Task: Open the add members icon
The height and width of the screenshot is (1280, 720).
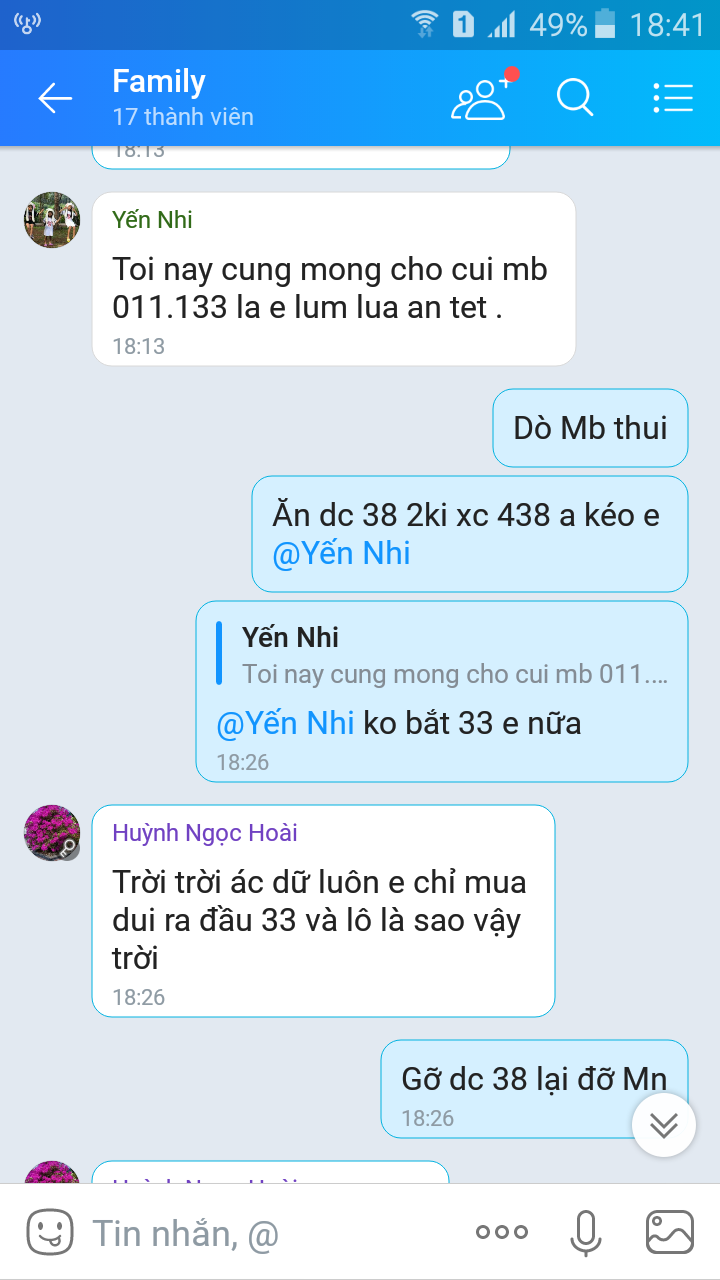Action: 481,98
